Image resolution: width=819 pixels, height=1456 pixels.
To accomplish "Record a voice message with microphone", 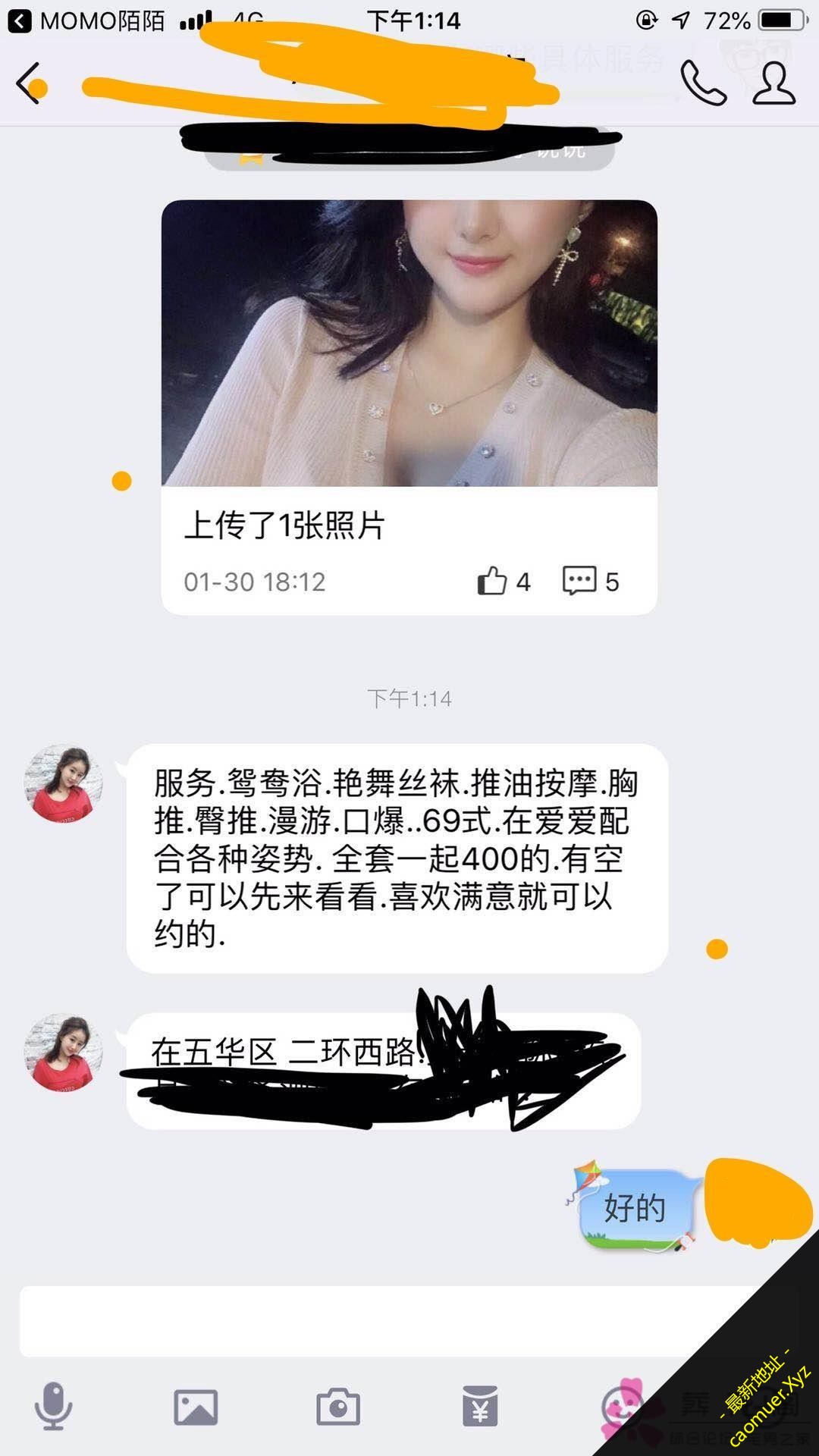I will click(53, 1407).
